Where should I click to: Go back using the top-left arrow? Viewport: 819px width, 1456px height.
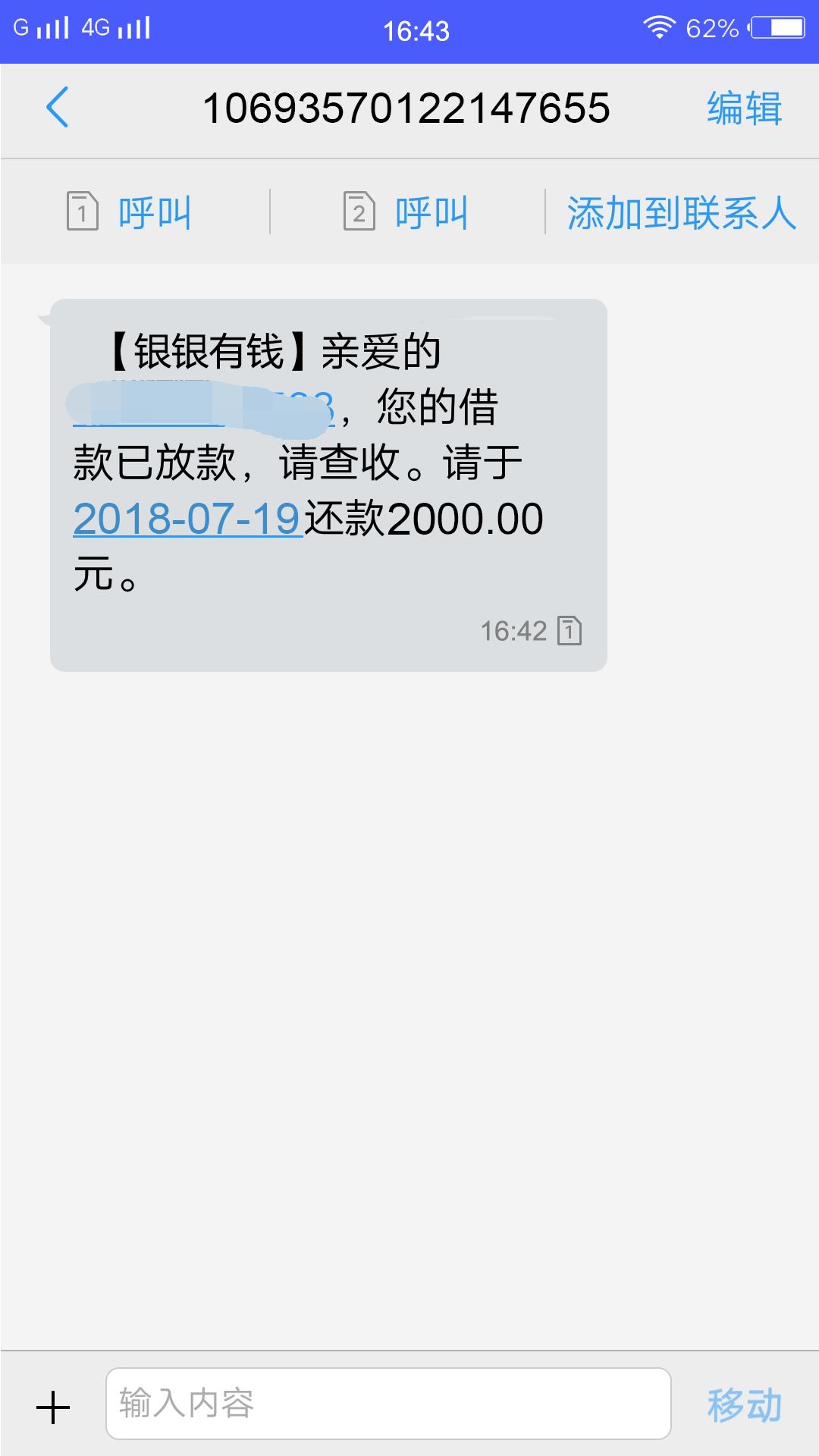(58, 108)
